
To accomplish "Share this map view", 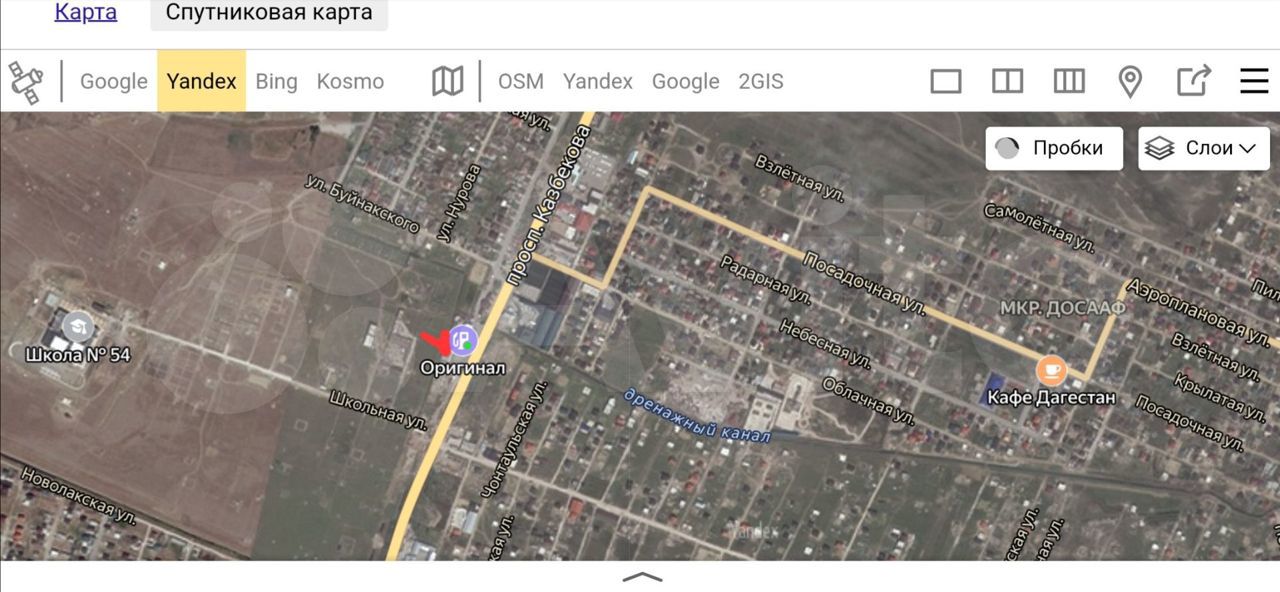I will [1193, 80].
